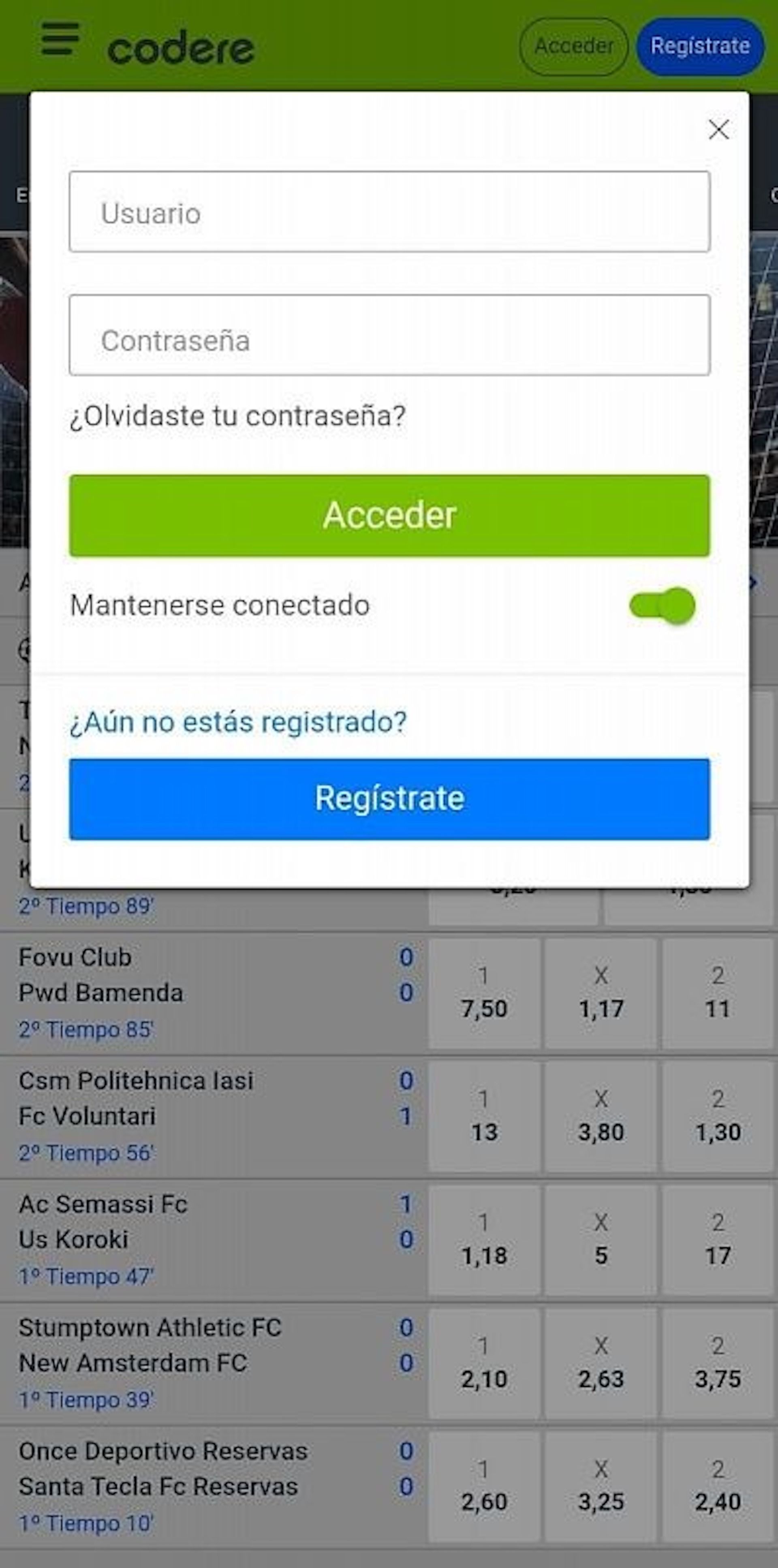Focus the Usuario field
Viewport: 778px width, 1568px height.
pyautogui.click(x=389, y=212)
